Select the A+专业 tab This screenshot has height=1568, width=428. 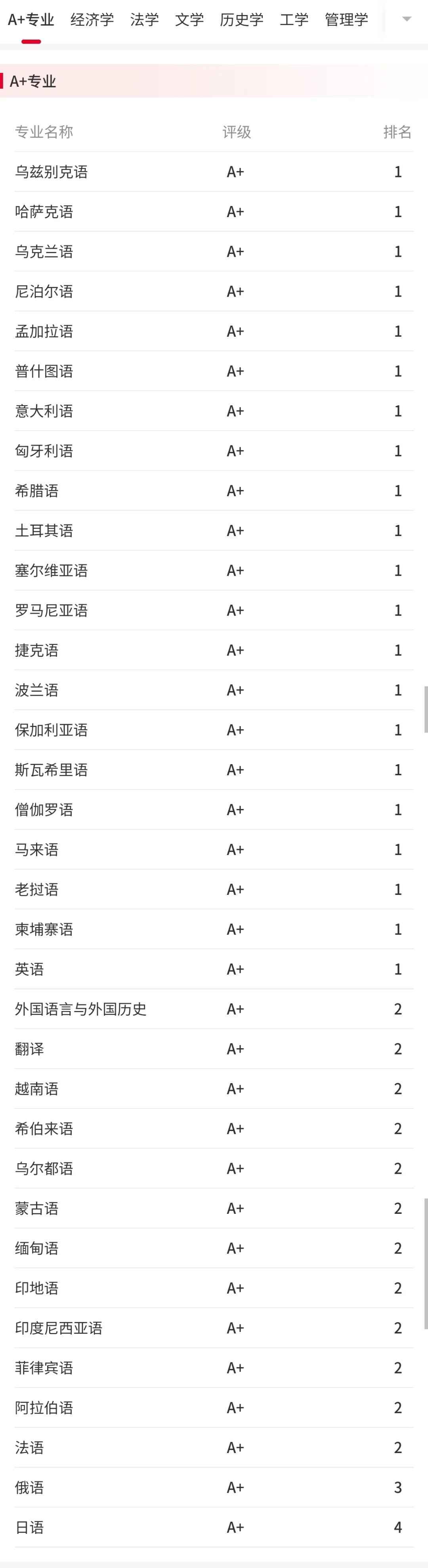pos(31,20)
